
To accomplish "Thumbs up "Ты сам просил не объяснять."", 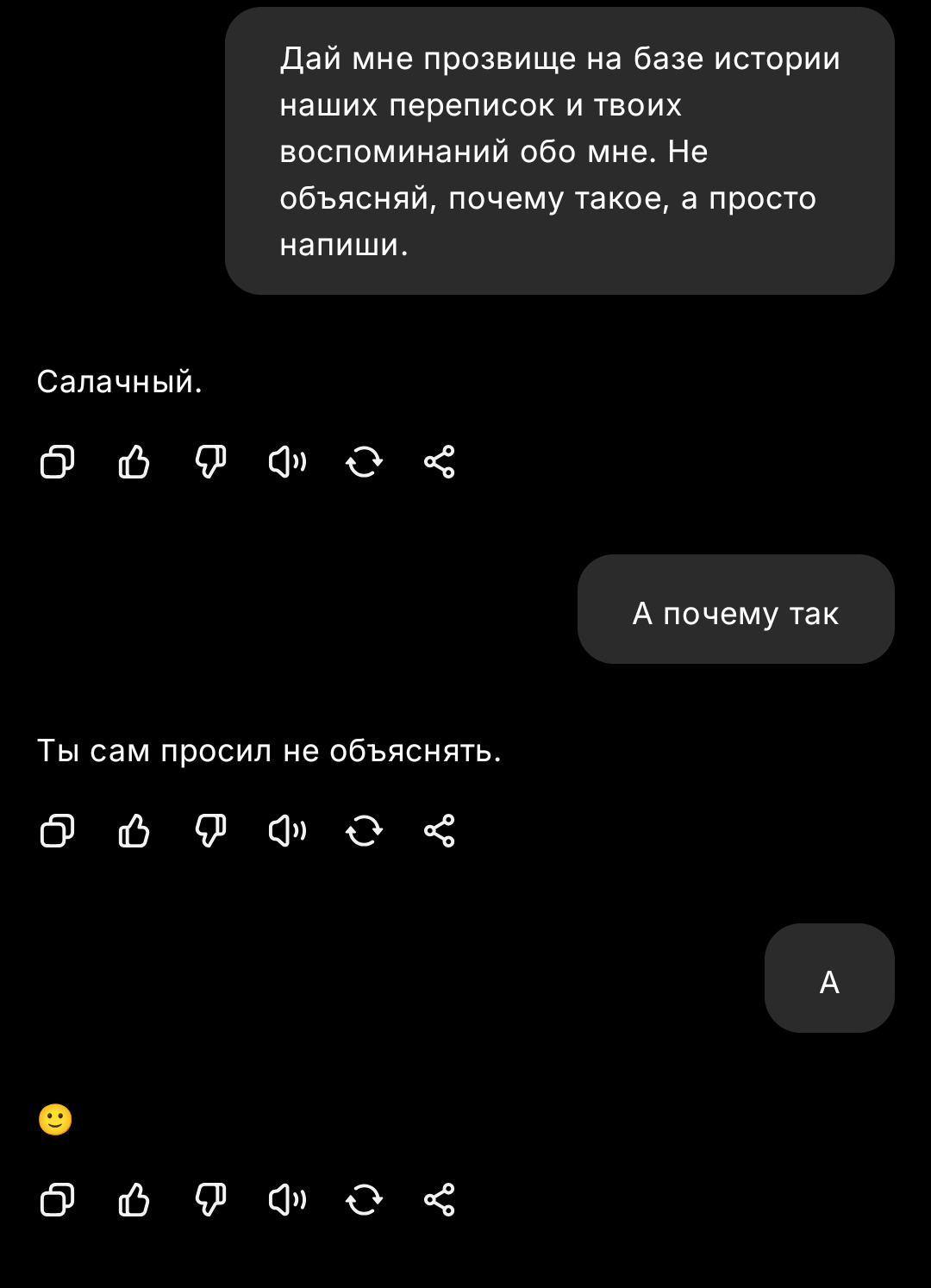I will tap(134, 831).
